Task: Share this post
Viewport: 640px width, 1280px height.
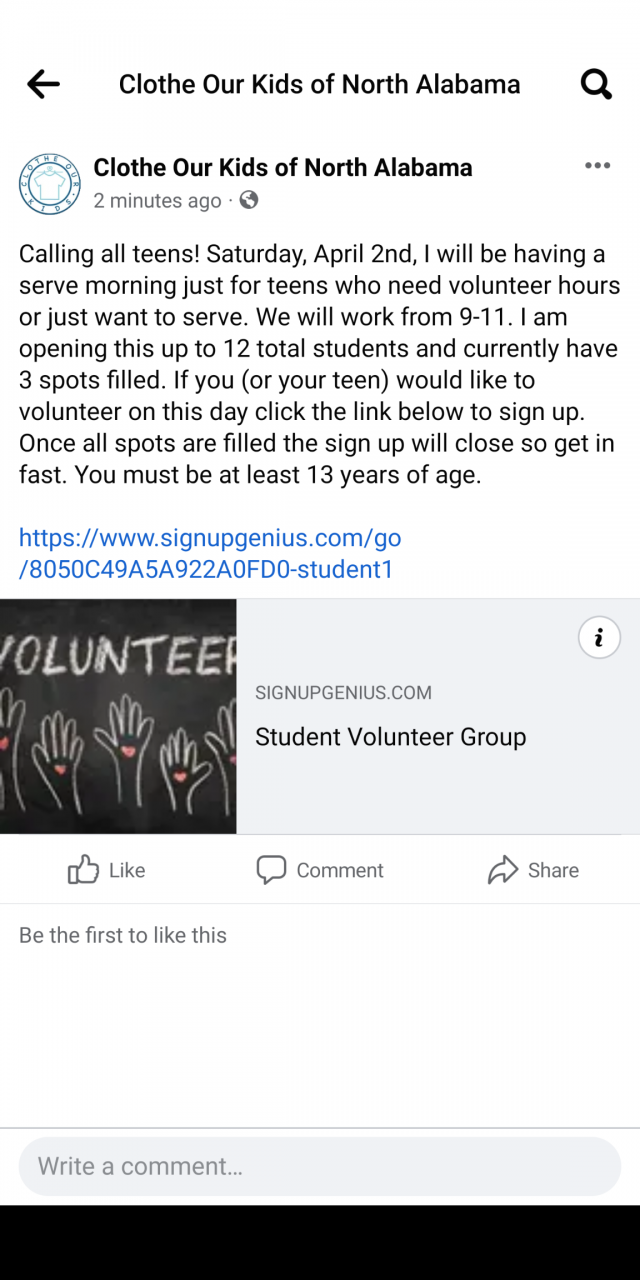Action: pyautogui.click(x=533, y=870)
